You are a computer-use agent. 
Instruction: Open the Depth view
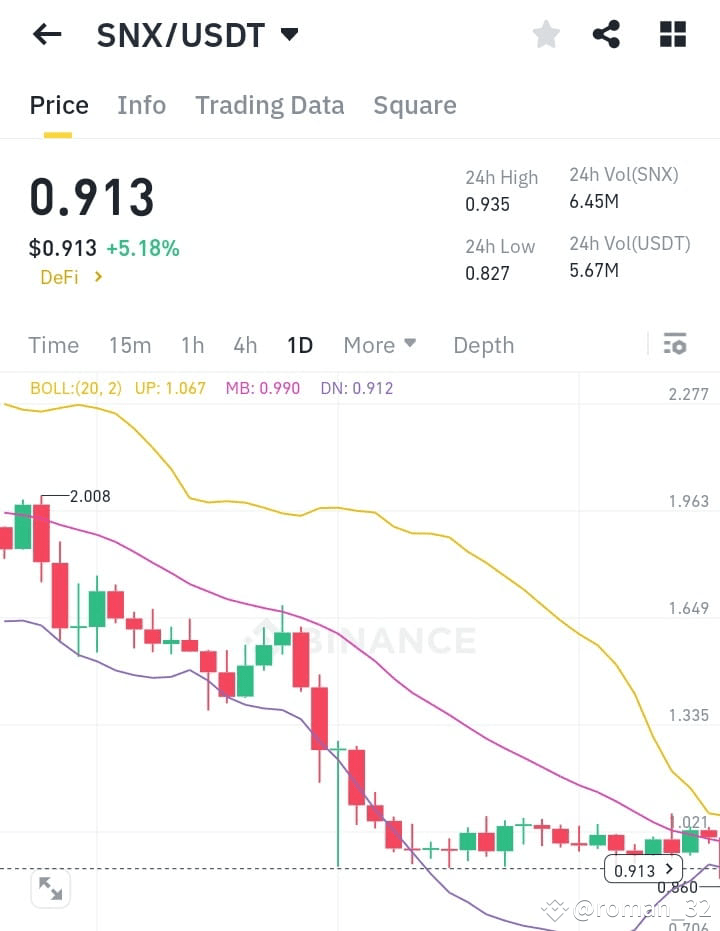tap(483, 345)
